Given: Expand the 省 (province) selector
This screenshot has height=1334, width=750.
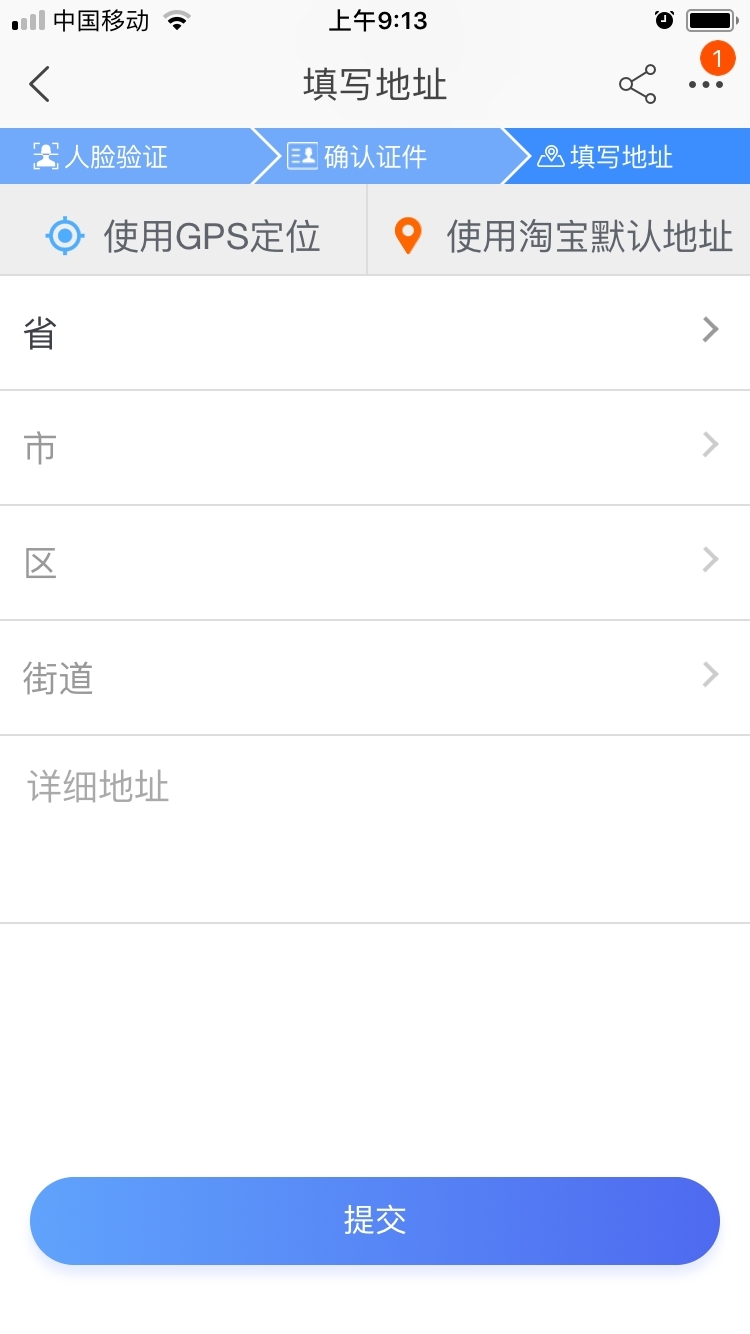Looking at the screenshot, I should point(375,330).
